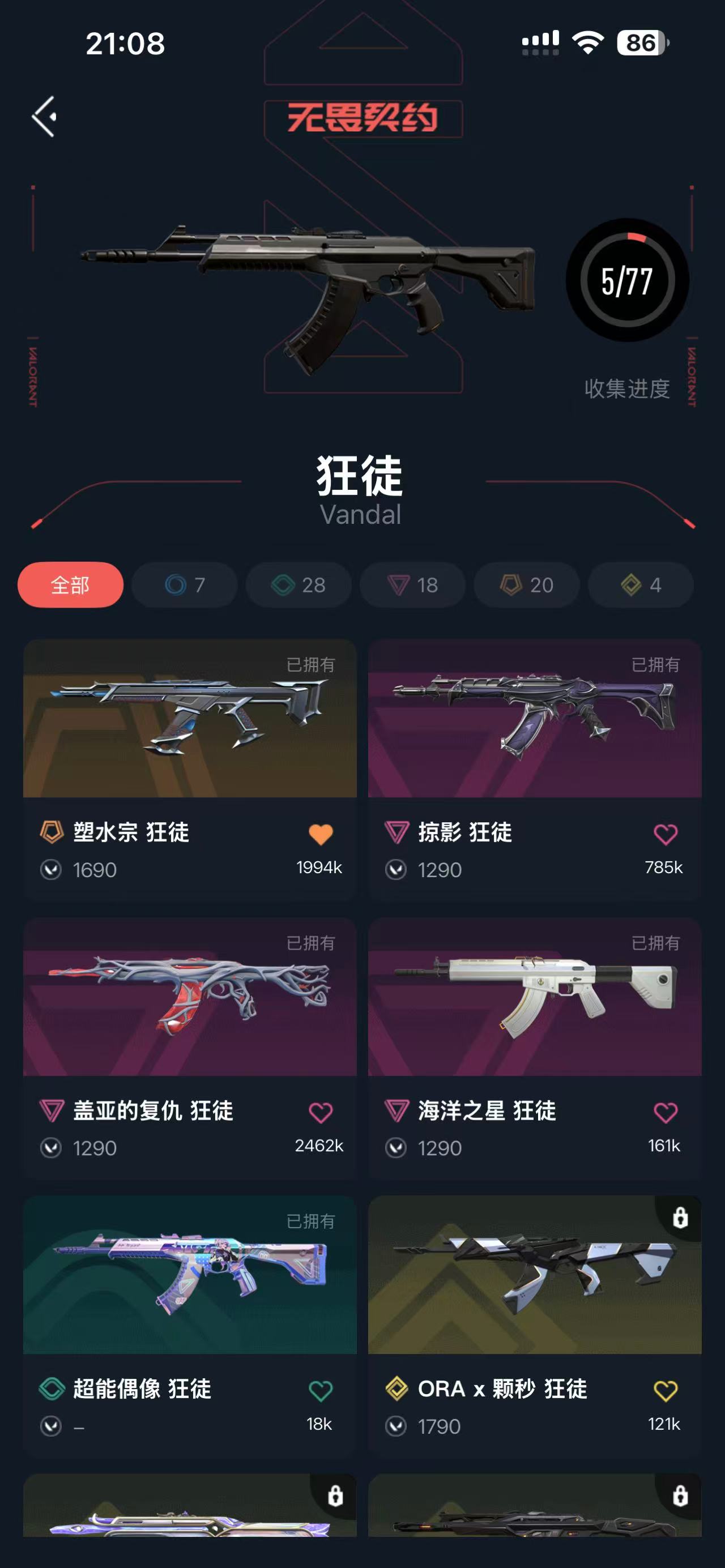Screen dimensions: 725x1568
Task: Like the ORA x 颗秒 狂徒 skin
Action: [x=666, y=1391]
